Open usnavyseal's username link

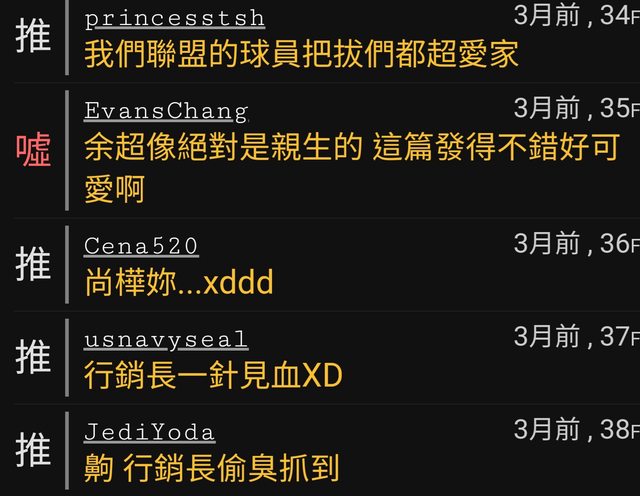[x=166, y=340]
